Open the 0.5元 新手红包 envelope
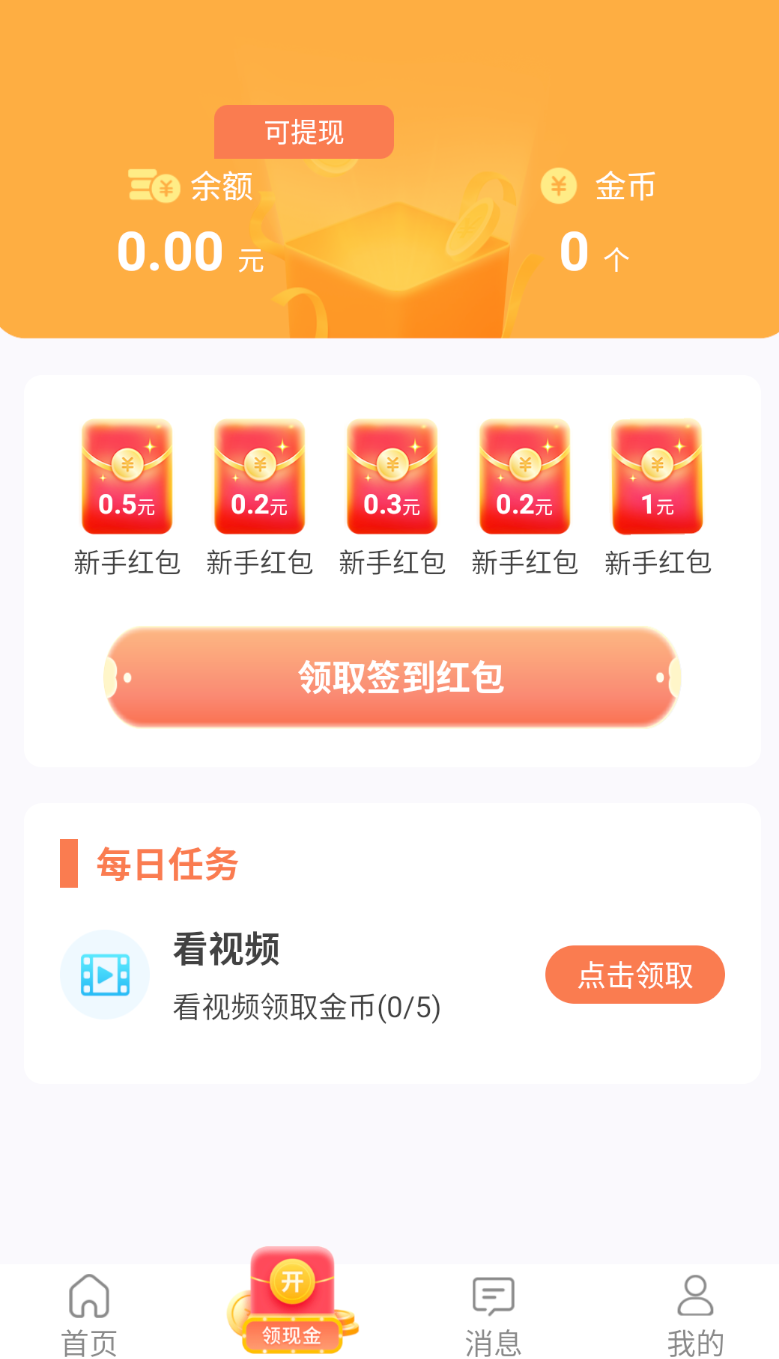The image size is (779, 1359). [127, 477]
